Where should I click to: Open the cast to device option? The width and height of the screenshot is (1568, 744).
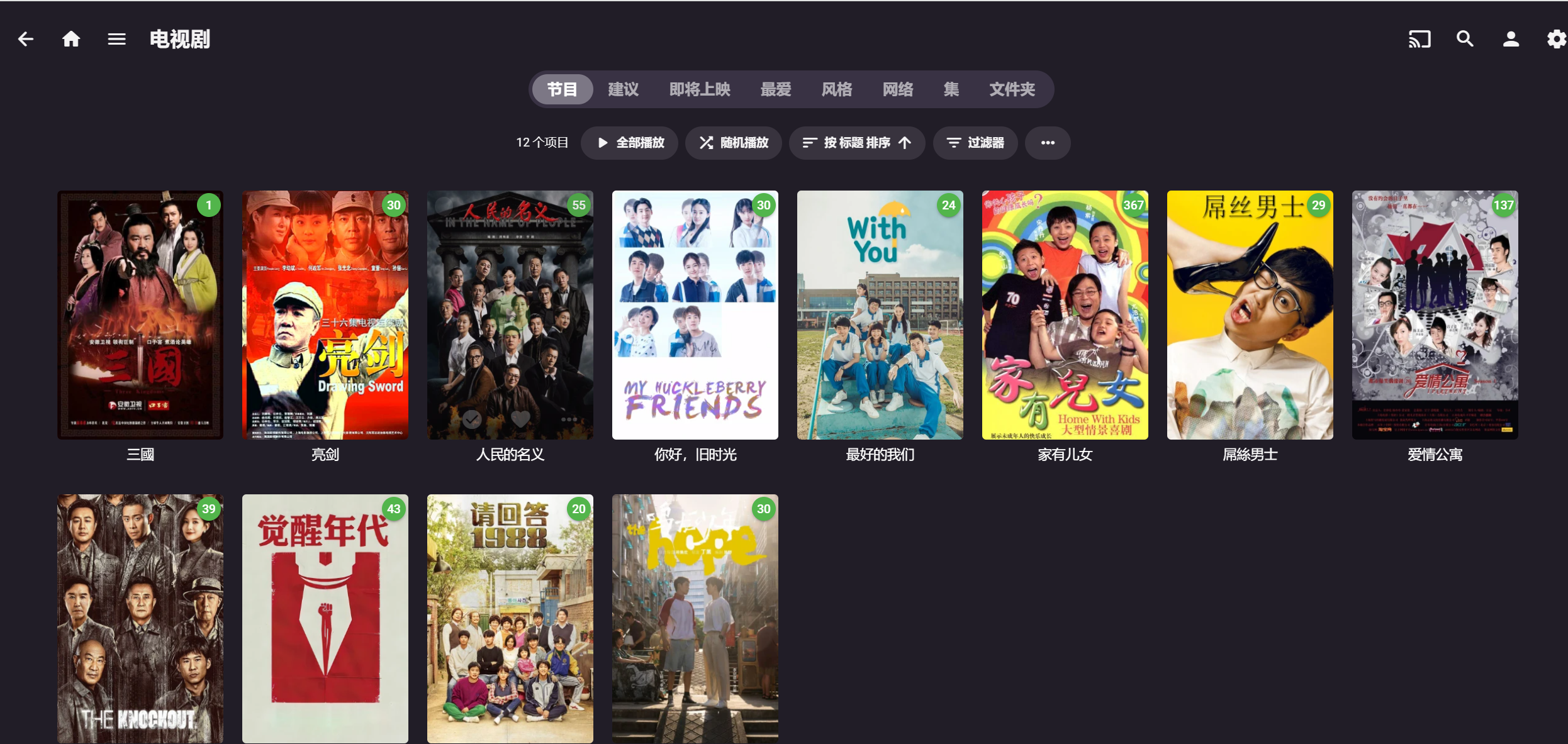coord(1420,39)
